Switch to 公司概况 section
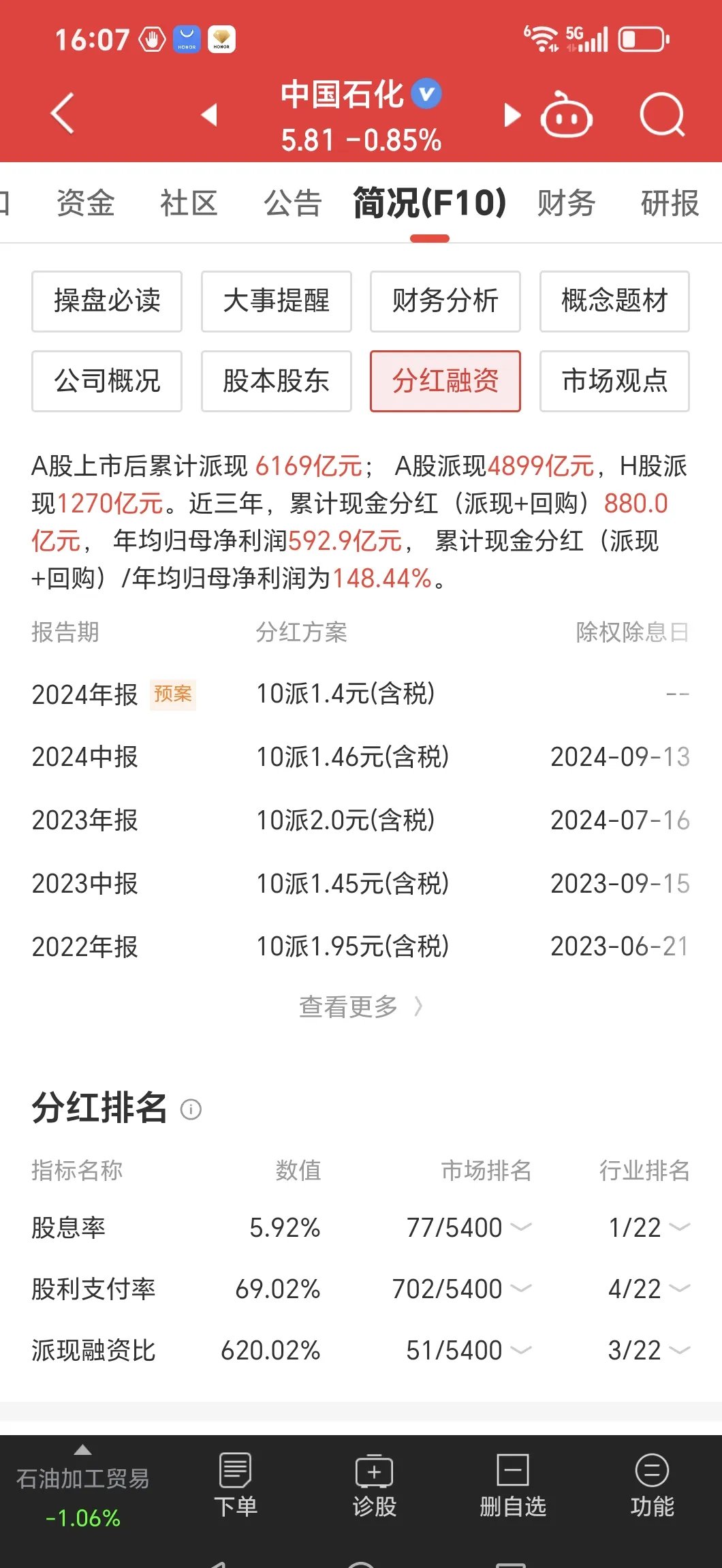722x1568 pixels. pyautogui.click(x=106, y=382)
